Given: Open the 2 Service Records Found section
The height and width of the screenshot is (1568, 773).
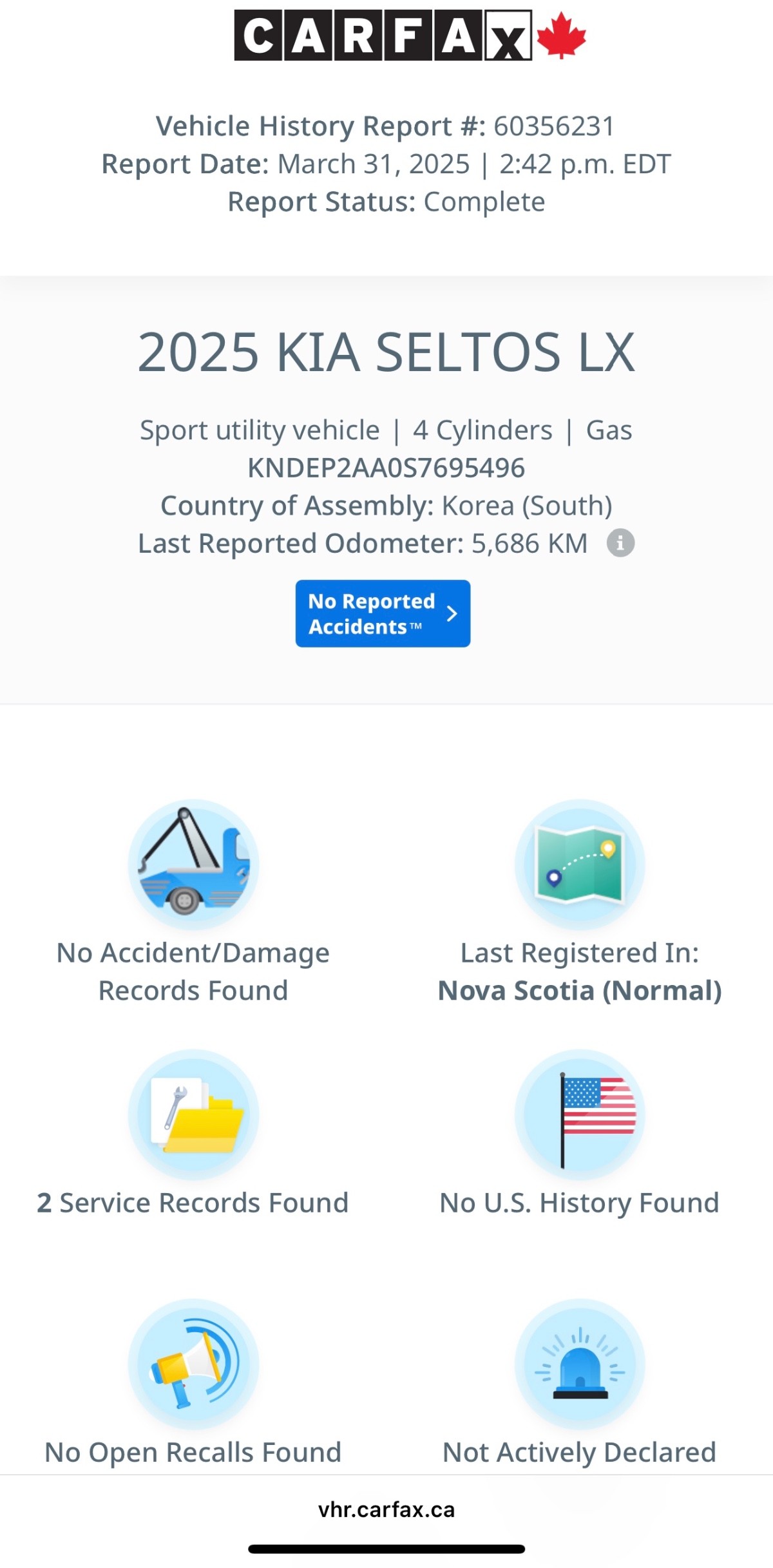Looking at the screenshot, I should (193, 1134).
